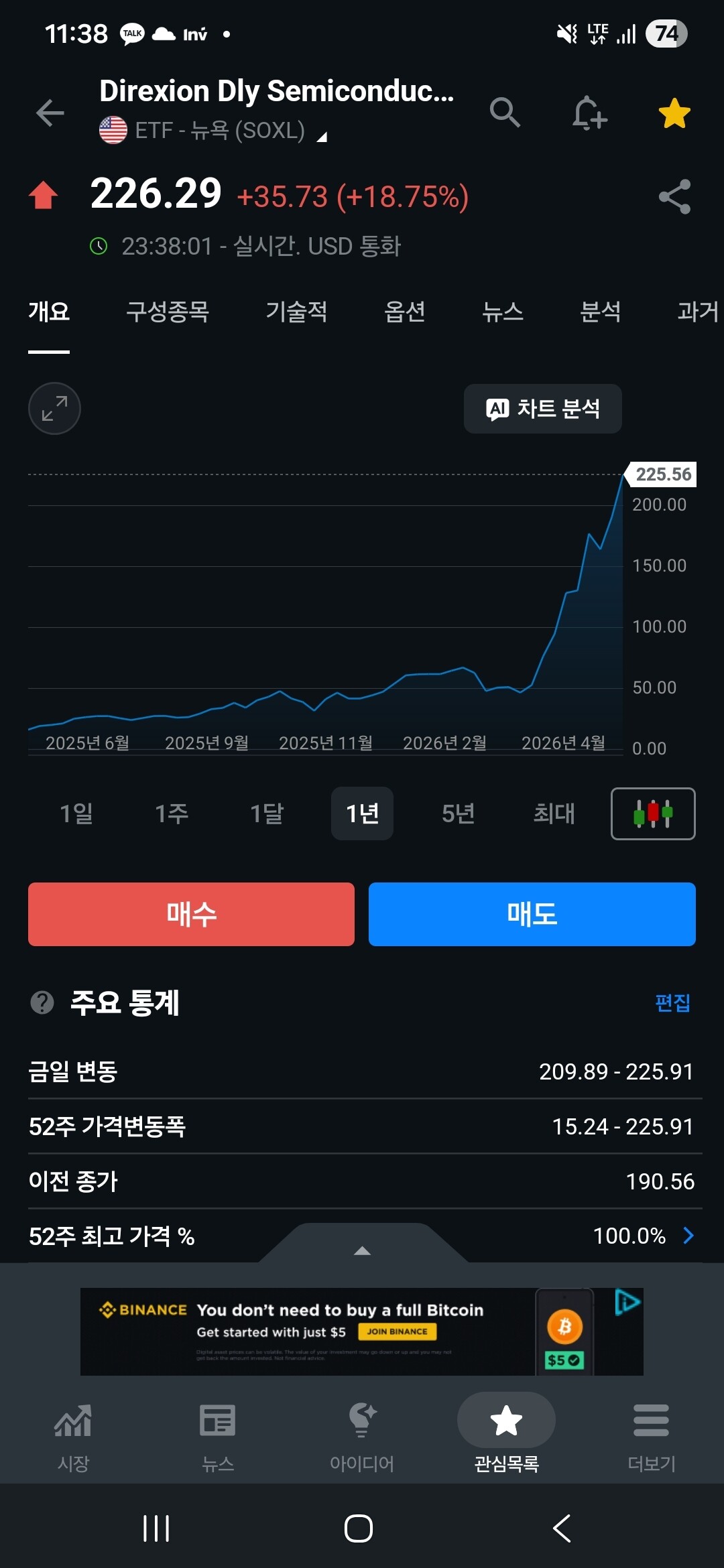
Task: Select the 5년 chart range
Action: click(x=458, y=813)
